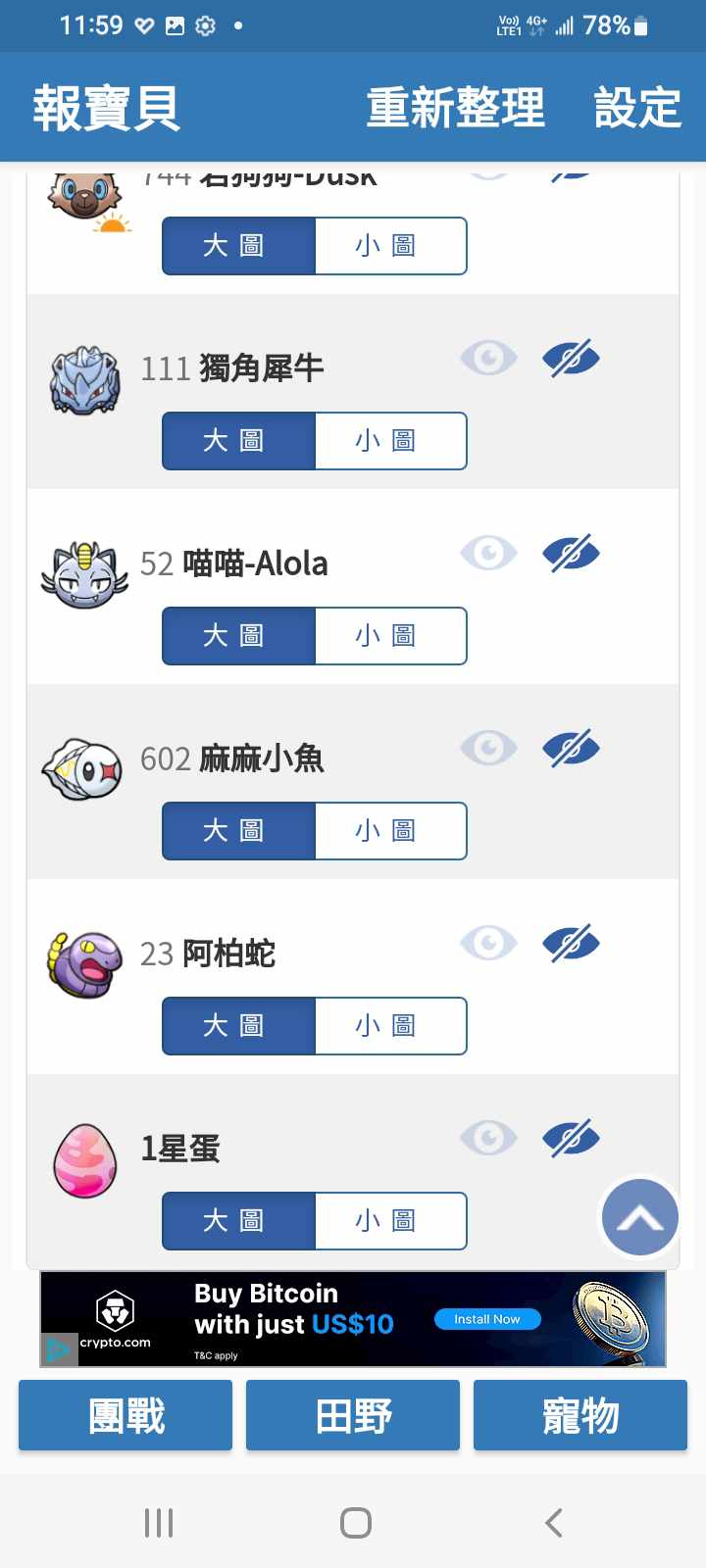
Task: Select 小圖 for 111 獨角犀牛
Action: 389,441
